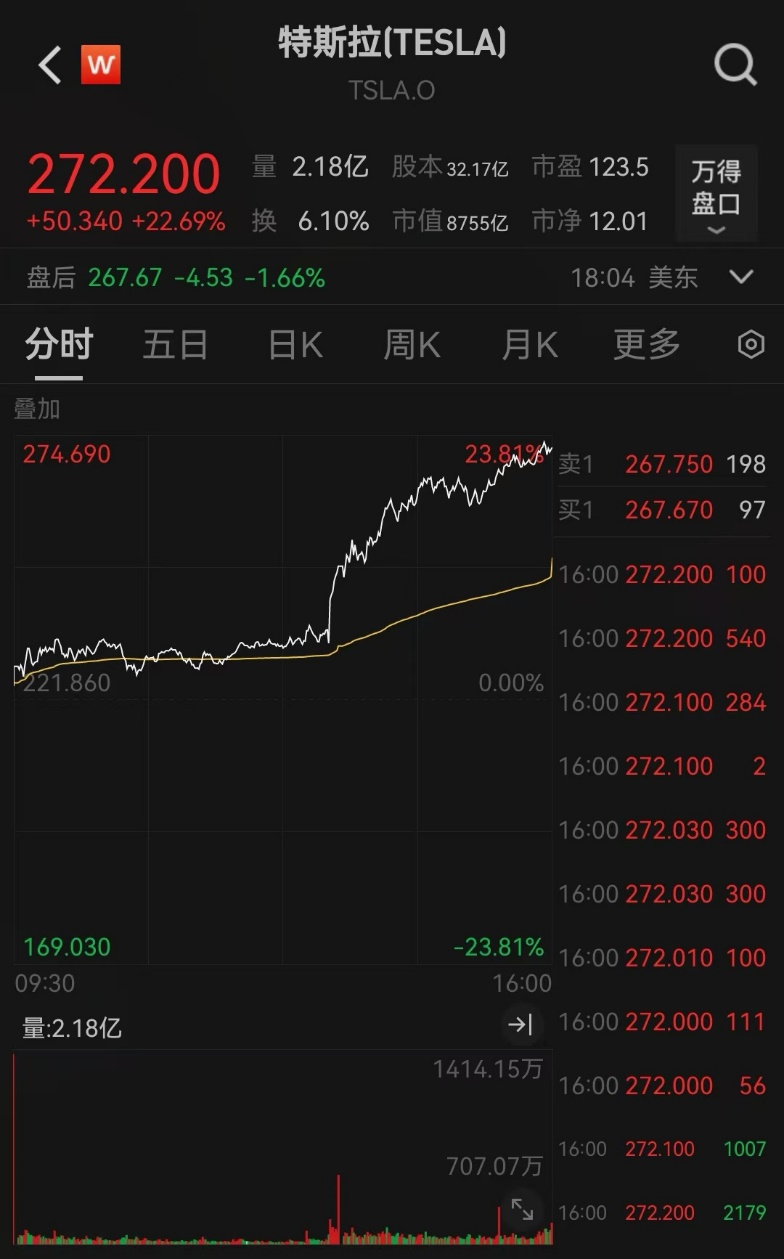The width and height of the screenshot is (784, 1259).
Task: Expand chart to fullscreen
Action: (522, 1209)
